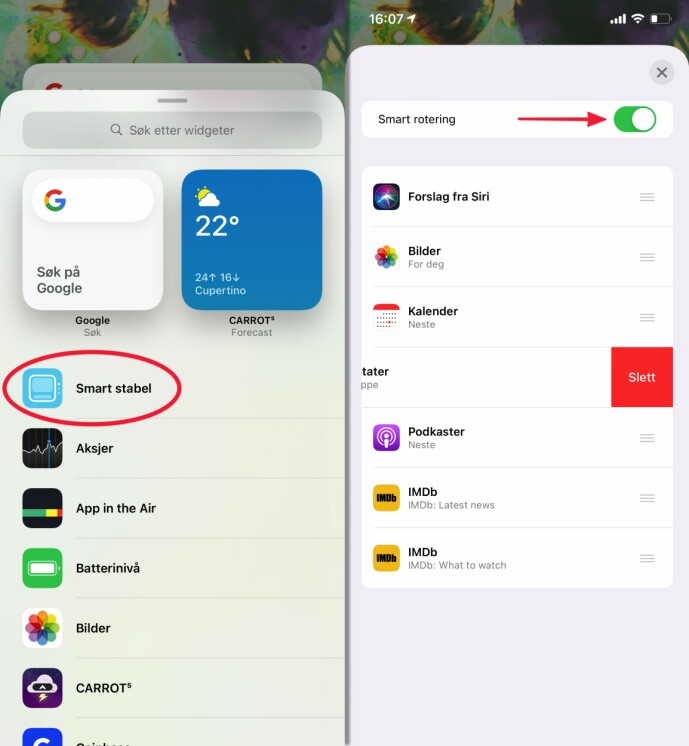Close the smart stack editor
Screen dimensions: 689x746
[661, 72]
